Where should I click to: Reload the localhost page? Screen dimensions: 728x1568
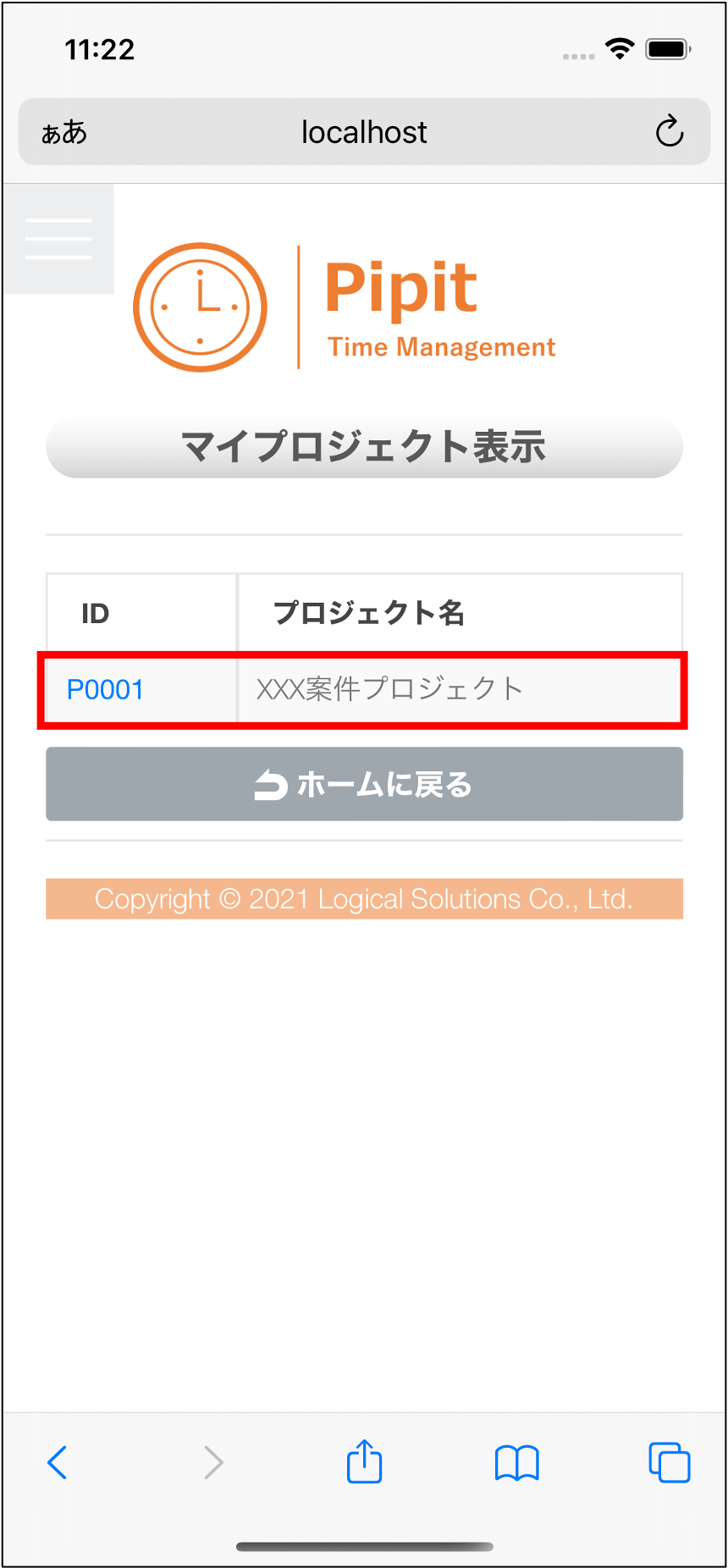(669, 132)
